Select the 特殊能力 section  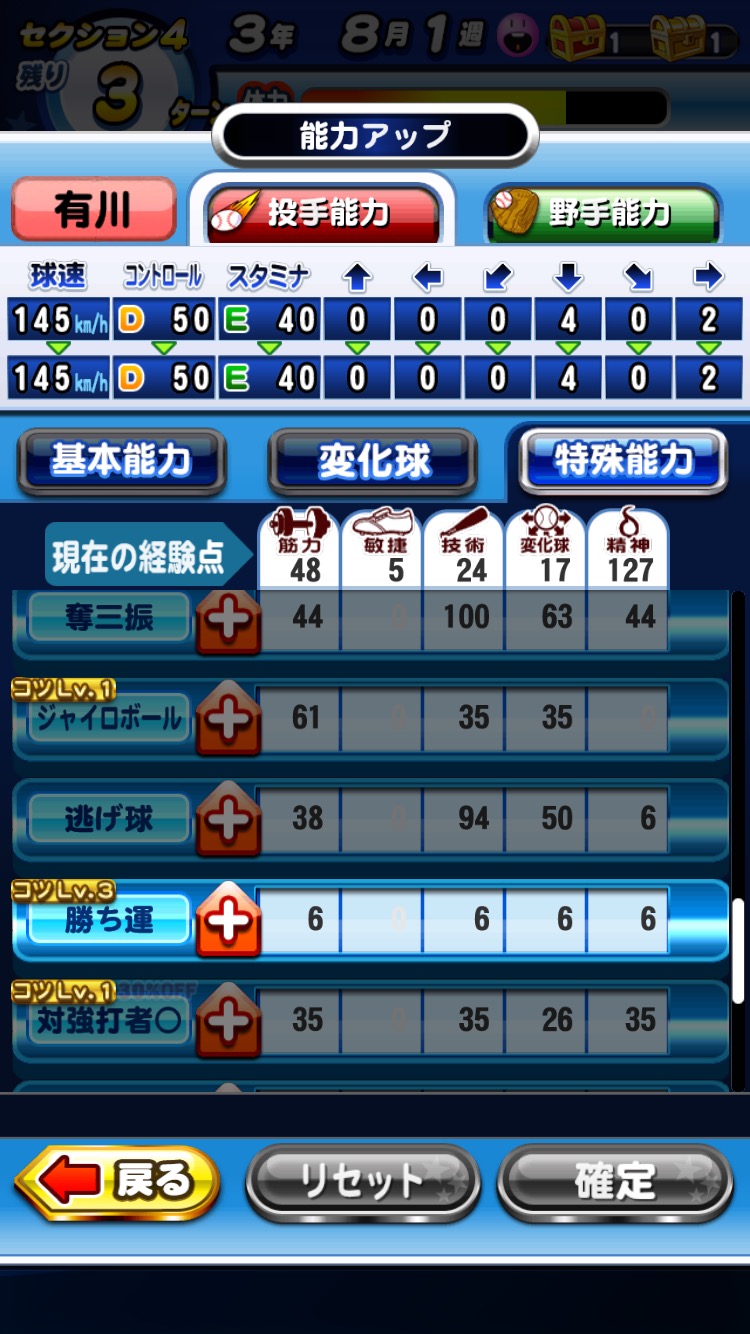pyautogui.click(x=623, y=460)
